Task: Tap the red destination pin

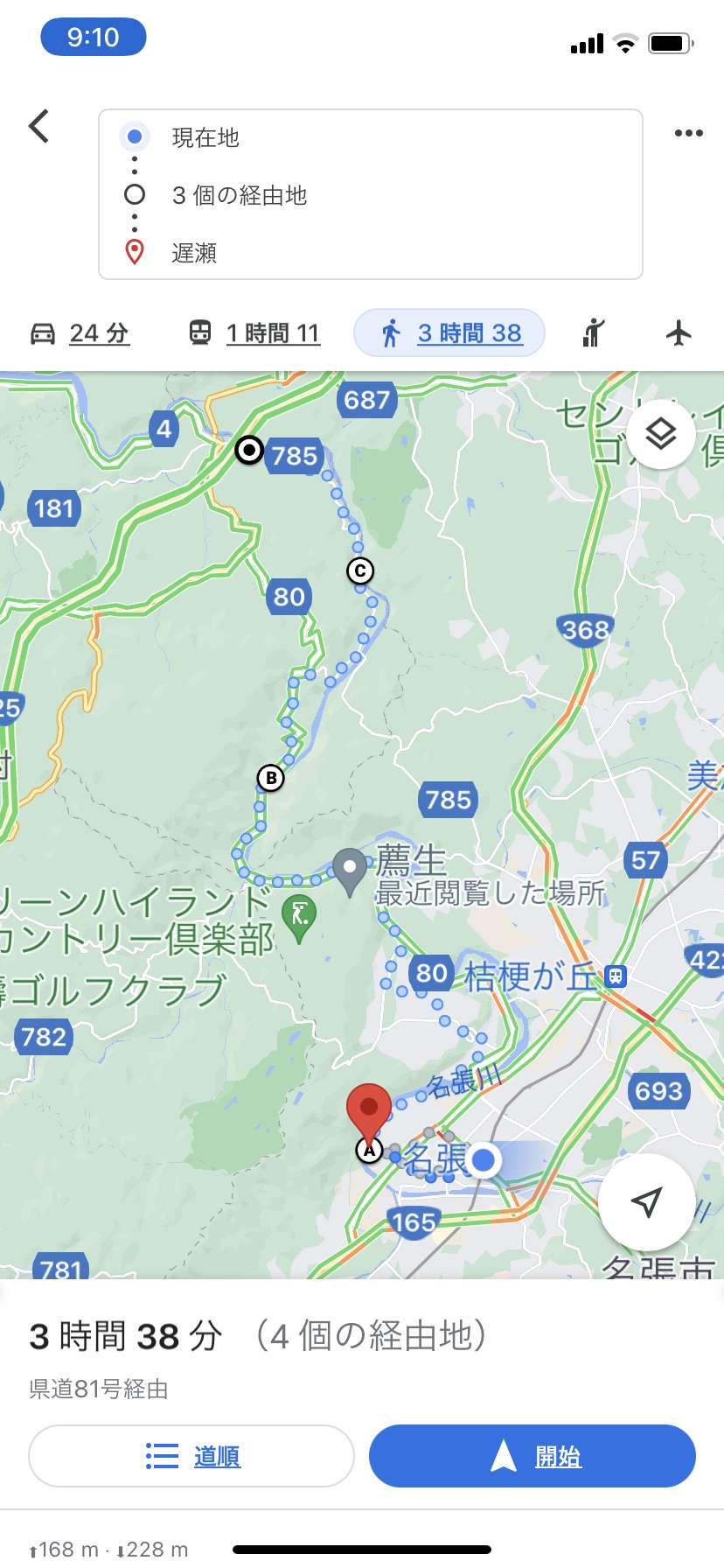Action: 369,1111
